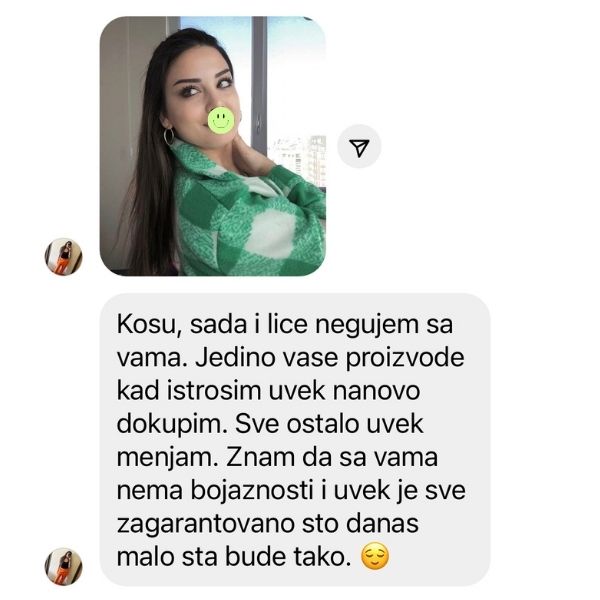The width and height of the screenshot is (600, 600).
Task: Tap the sender's avatar beside the "Kosu, sada i lice" message
Action: [x=64, y=566]
